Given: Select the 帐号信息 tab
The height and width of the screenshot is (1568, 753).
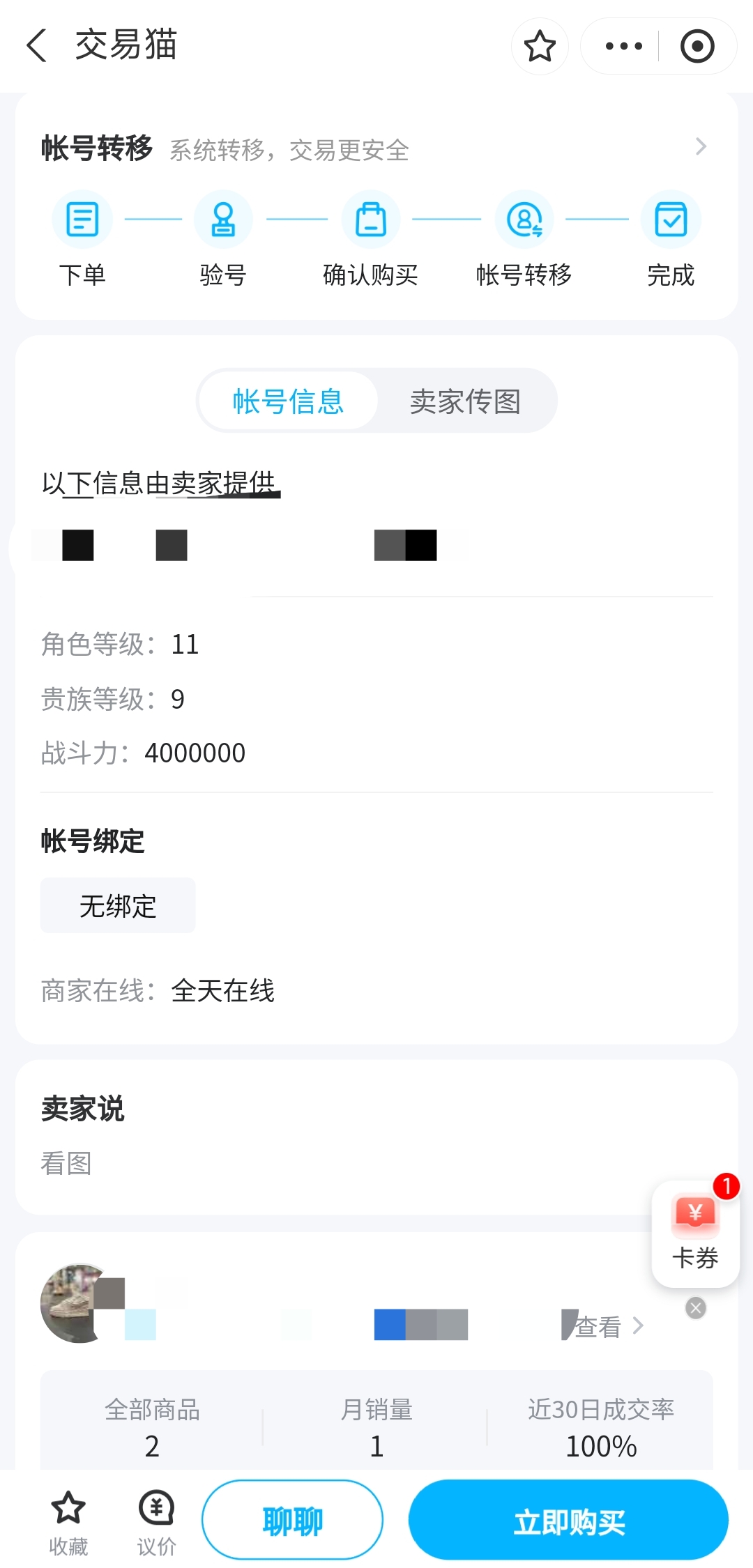Looking at the screenshot, I should point(288,401).
